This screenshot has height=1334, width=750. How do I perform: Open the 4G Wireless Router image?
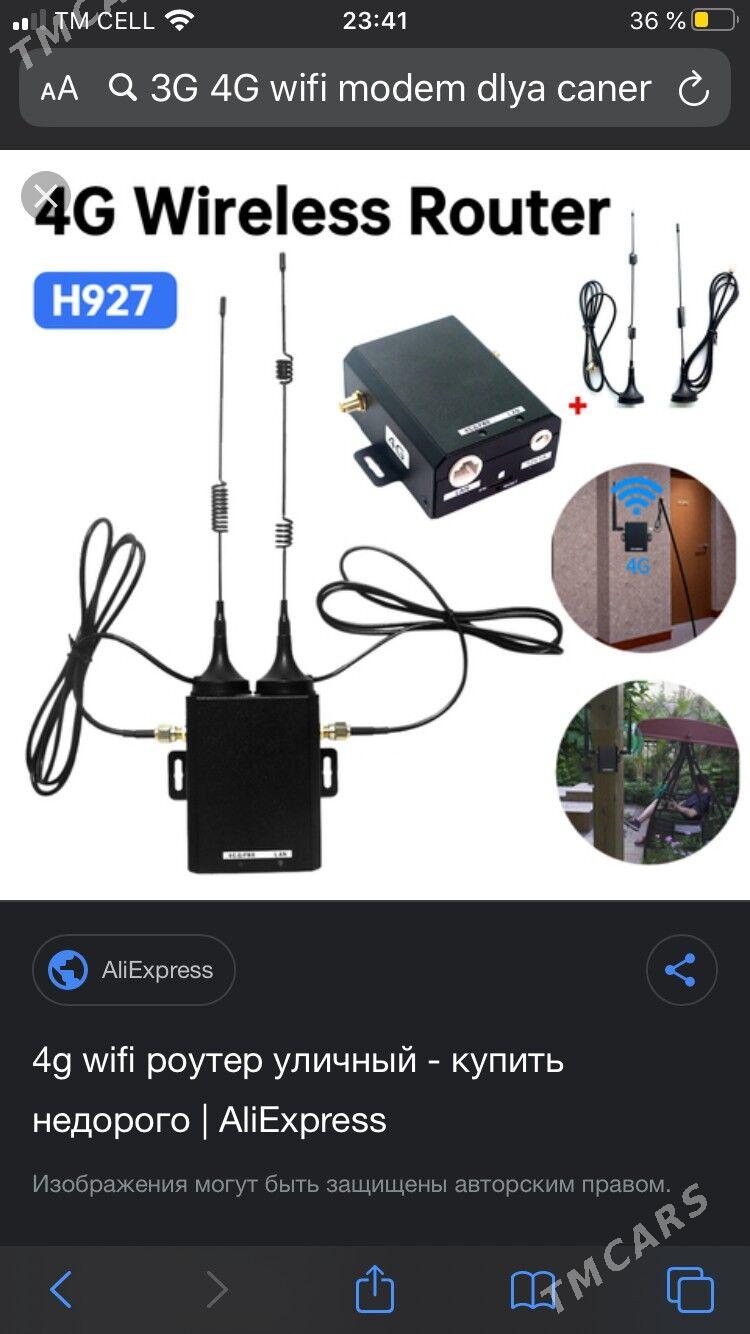pos(375,525)
